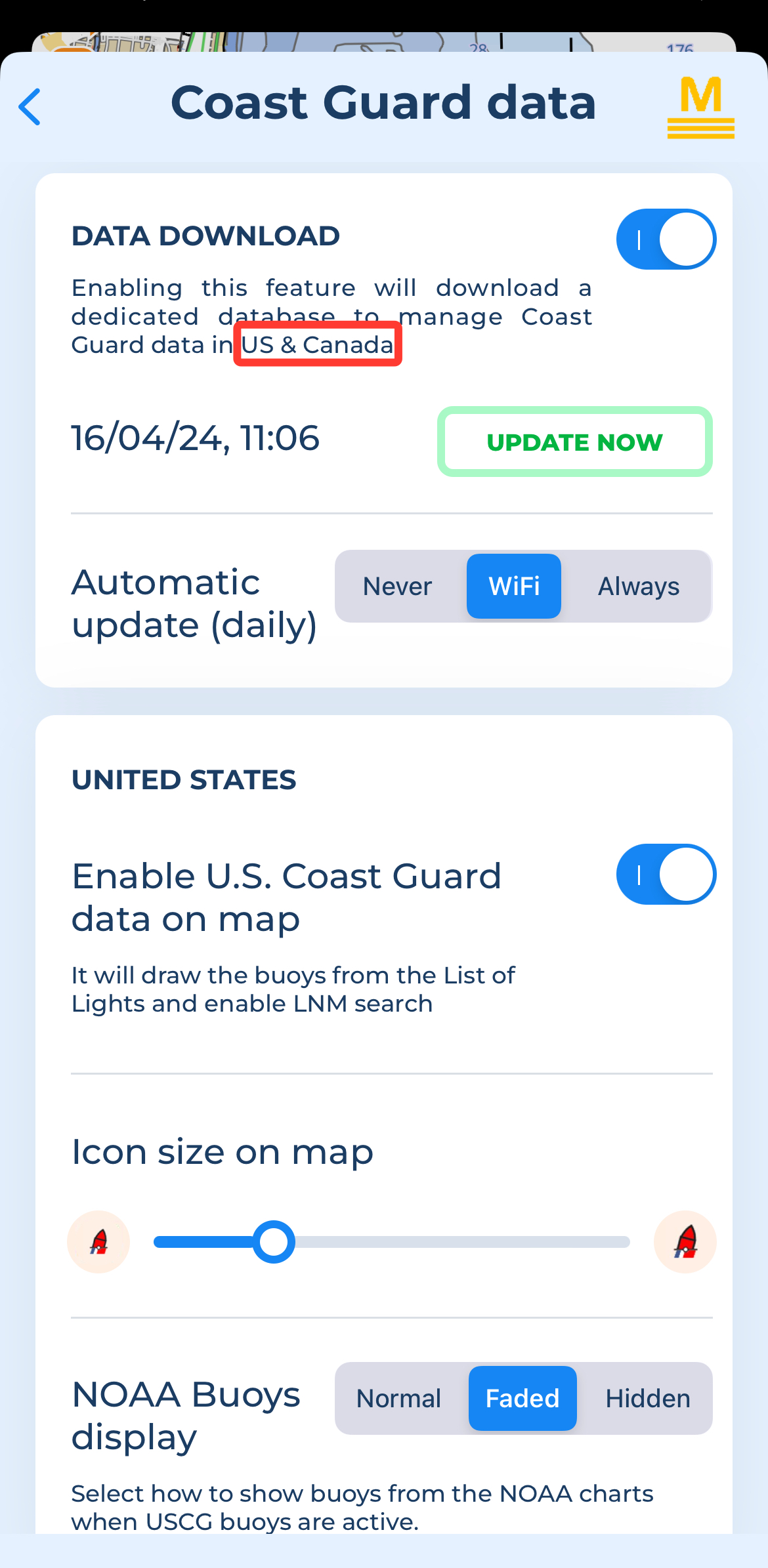Toggle the Data Download switch off
768x1568 pixels.
666,239
